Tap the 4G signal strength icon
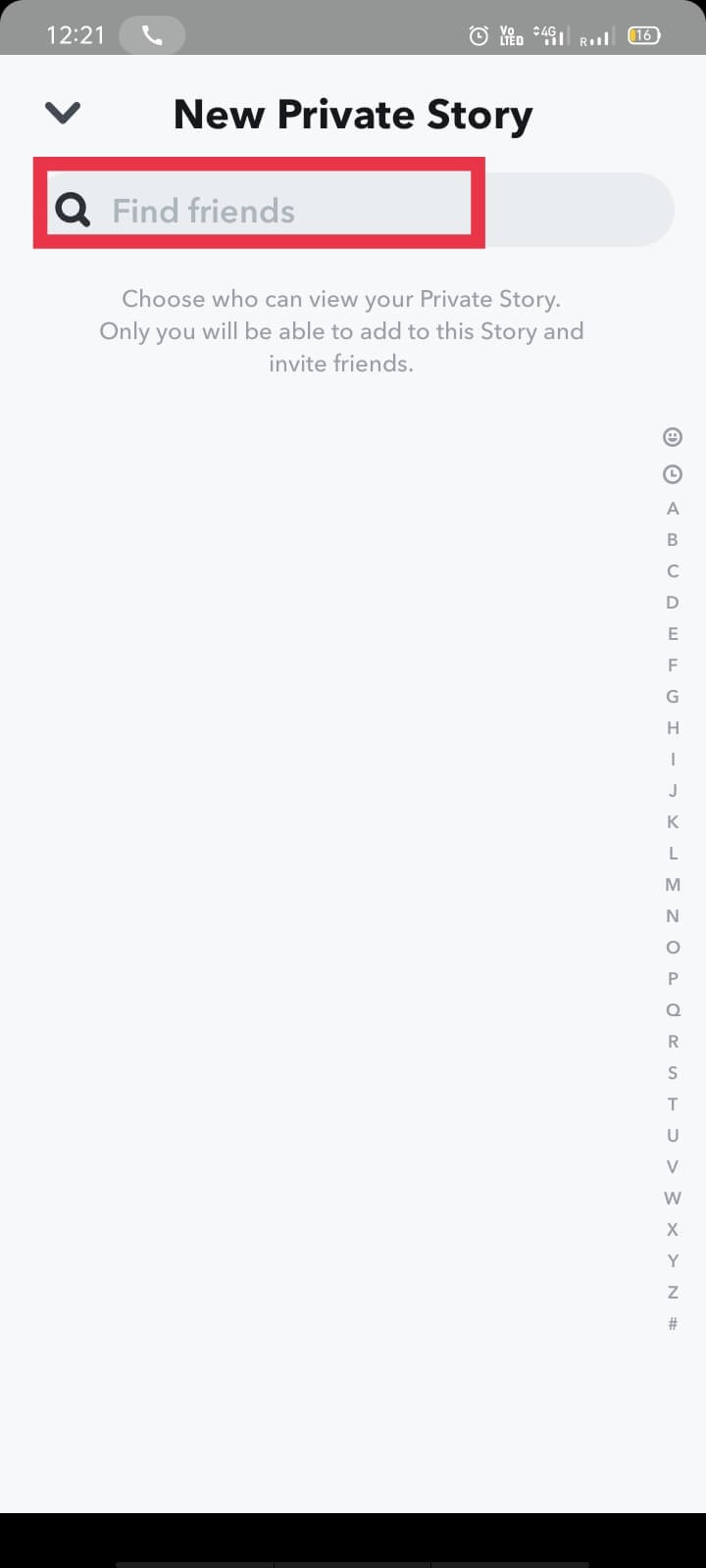 pos(548,34)
